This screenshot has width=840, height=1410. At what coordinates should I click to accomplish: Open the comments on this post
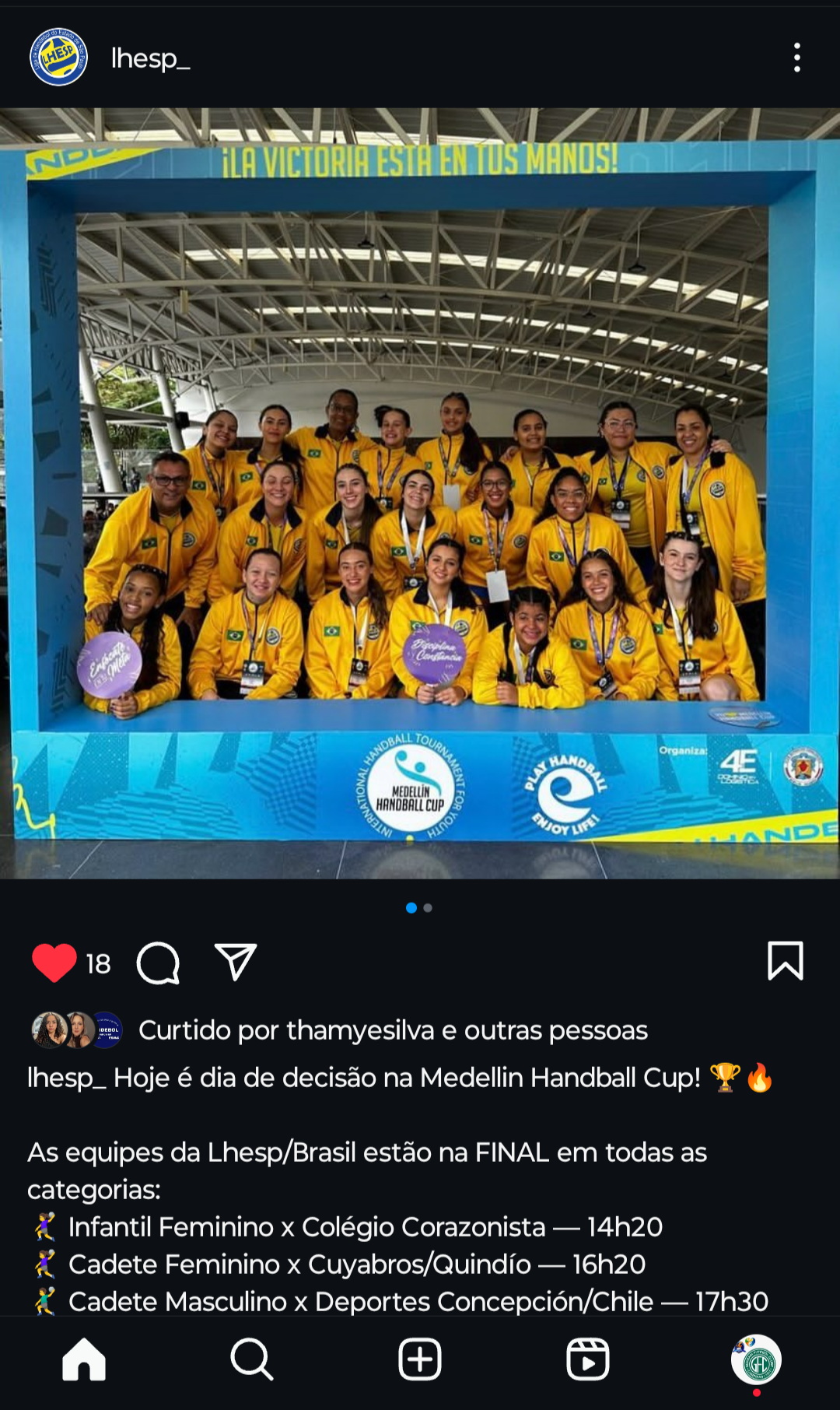pos(159,963)
